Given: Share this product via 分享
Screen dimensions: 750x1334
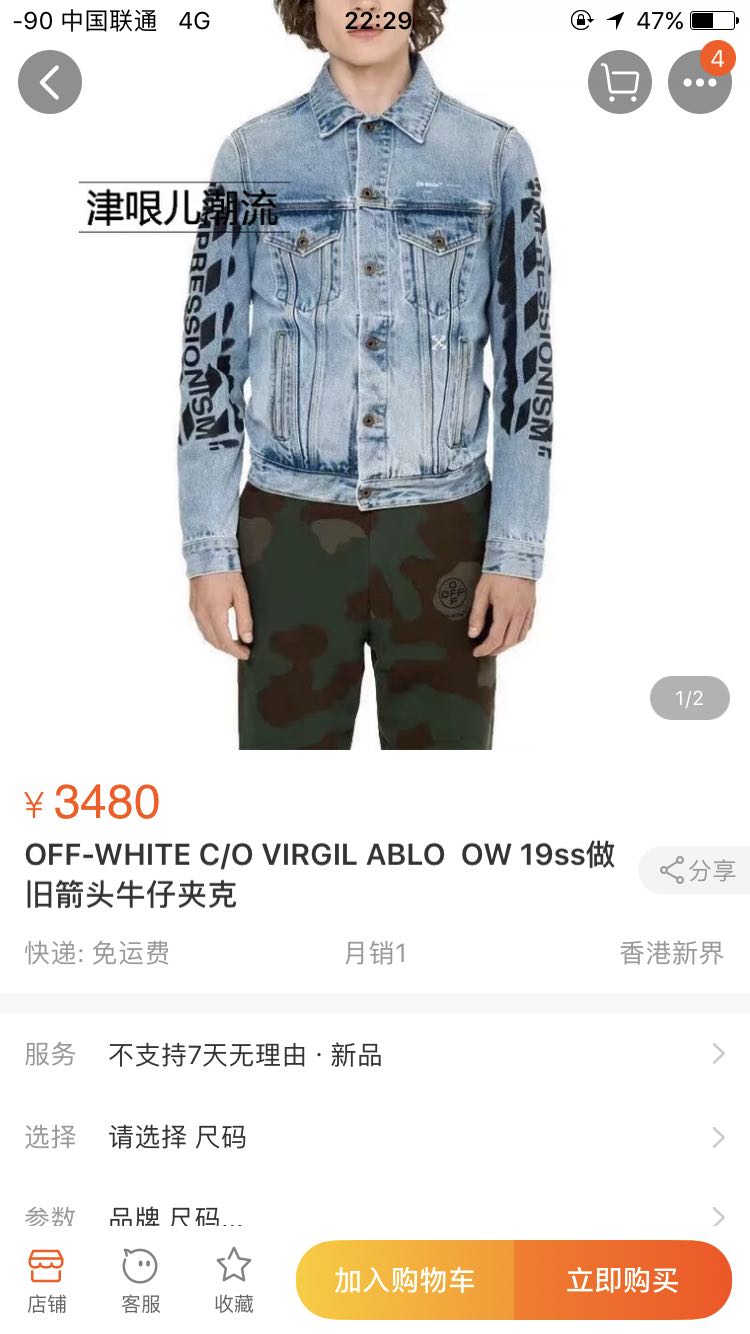Looking at the screenshot, I should click(697, 870).
